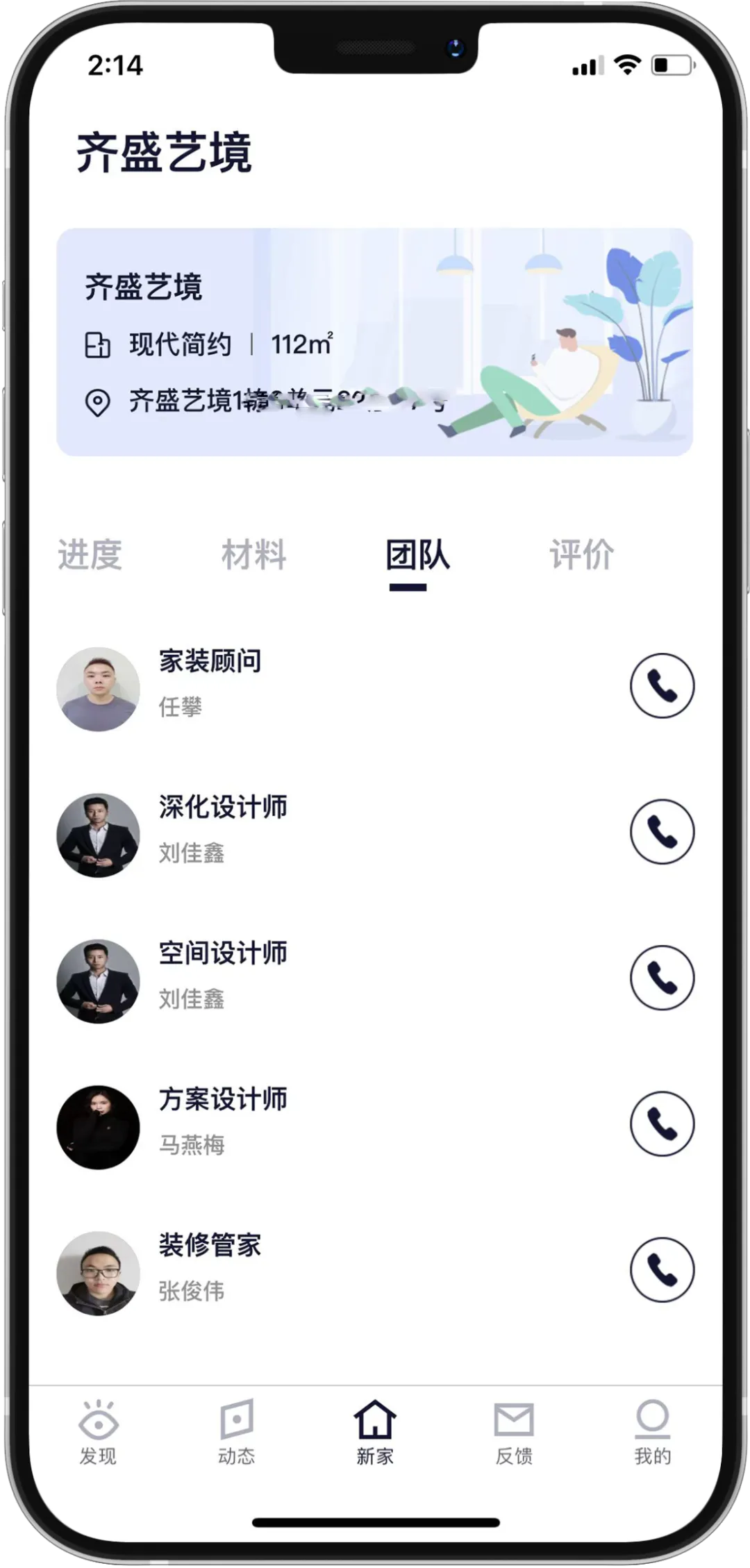
Task: Switch to the 材料 tab
Action: [254, 555]
